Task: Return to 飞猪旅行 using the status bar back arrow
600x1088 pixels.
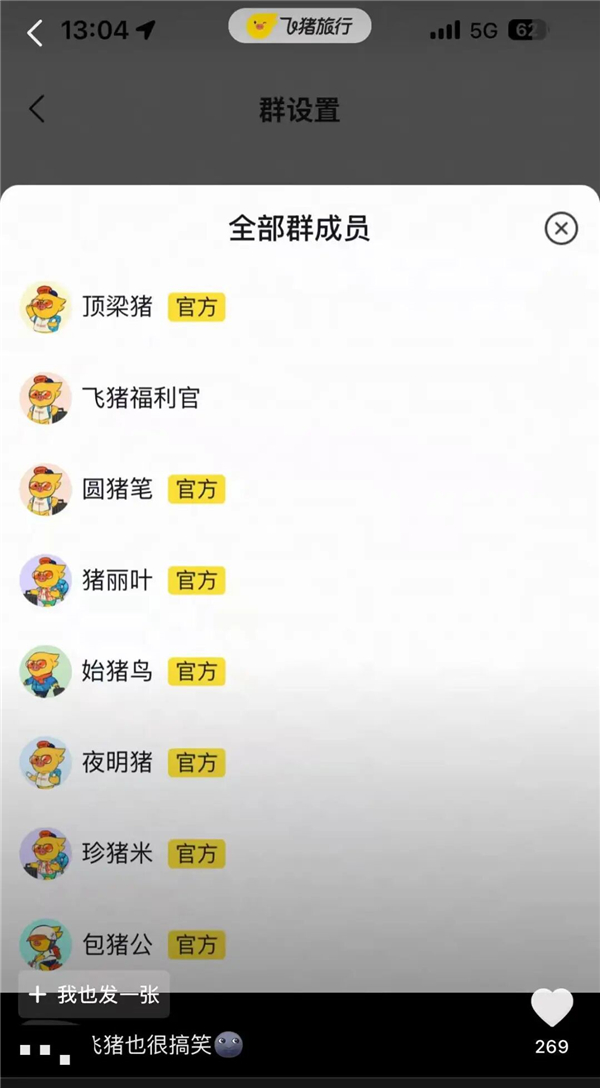Action: coord(35,32)
